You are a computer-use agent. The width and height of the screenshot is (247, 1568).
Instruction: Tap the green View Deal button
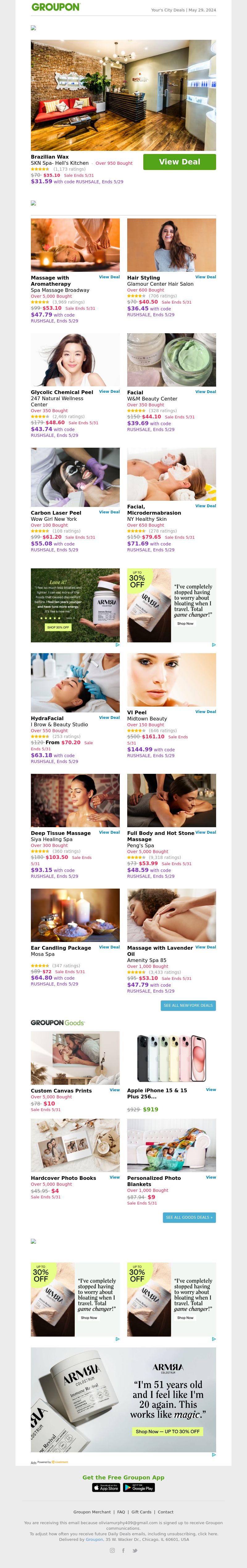coord(179,162)
